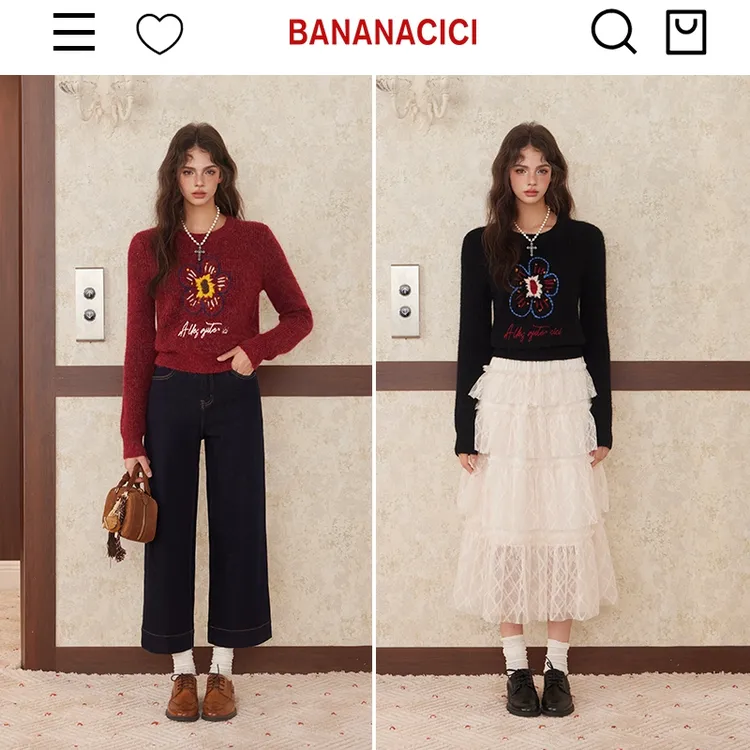Image resolution: width=750 pixels, height=750 pixels.
Task: Open the hamburger navigation menu
Action: pos(74,33)
